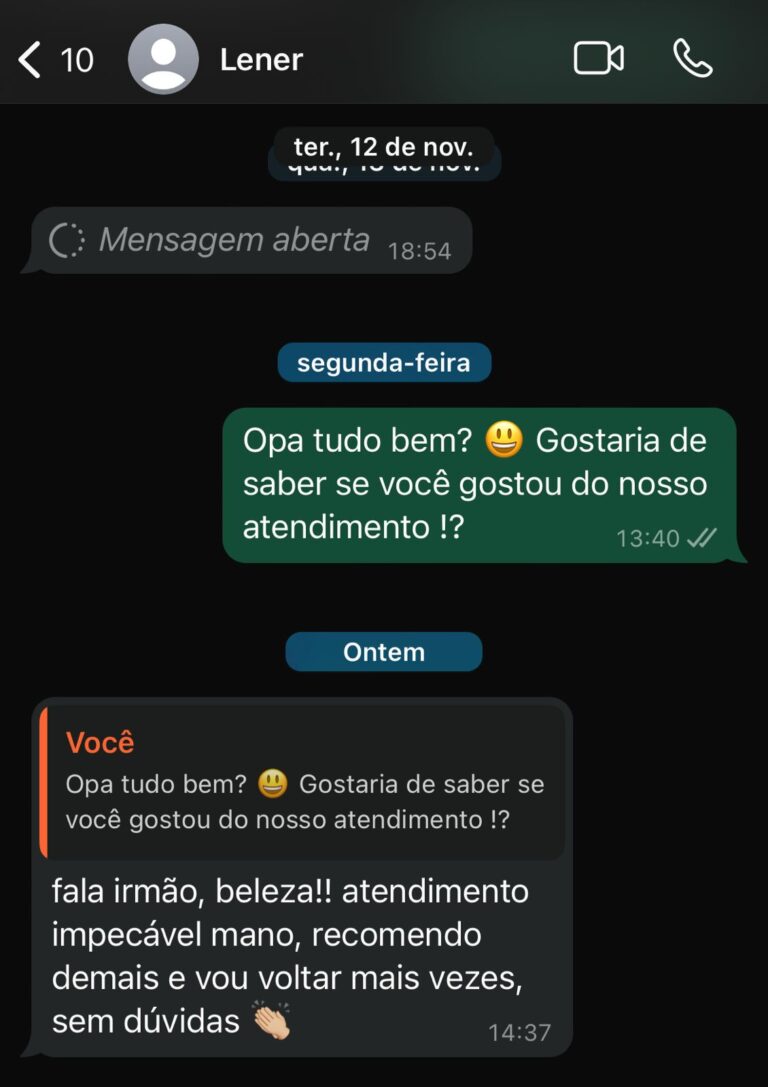Image resolution: width=768 pixels, height=1087 pixels.
Task: Start a video call with Lener
Action: click(598, 59)
